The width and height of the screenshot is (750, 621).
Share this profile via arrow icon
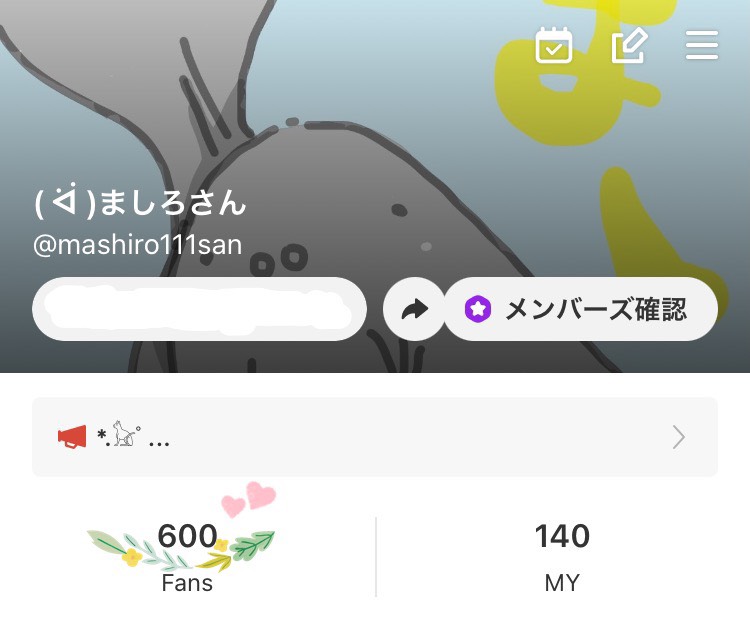click(x=414, y=310)
